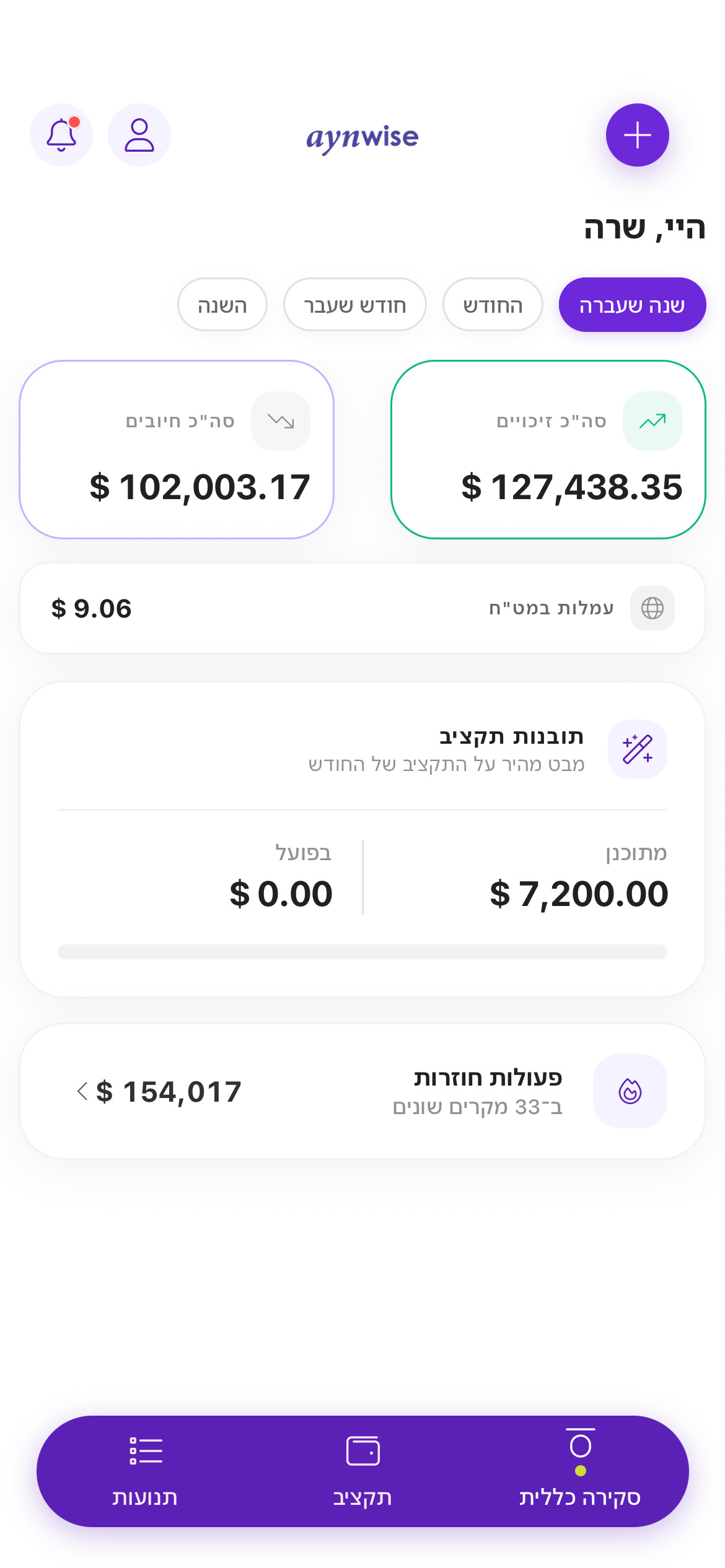
Task: Select the חודש שעבר filter chip
Action: [354, 304]
